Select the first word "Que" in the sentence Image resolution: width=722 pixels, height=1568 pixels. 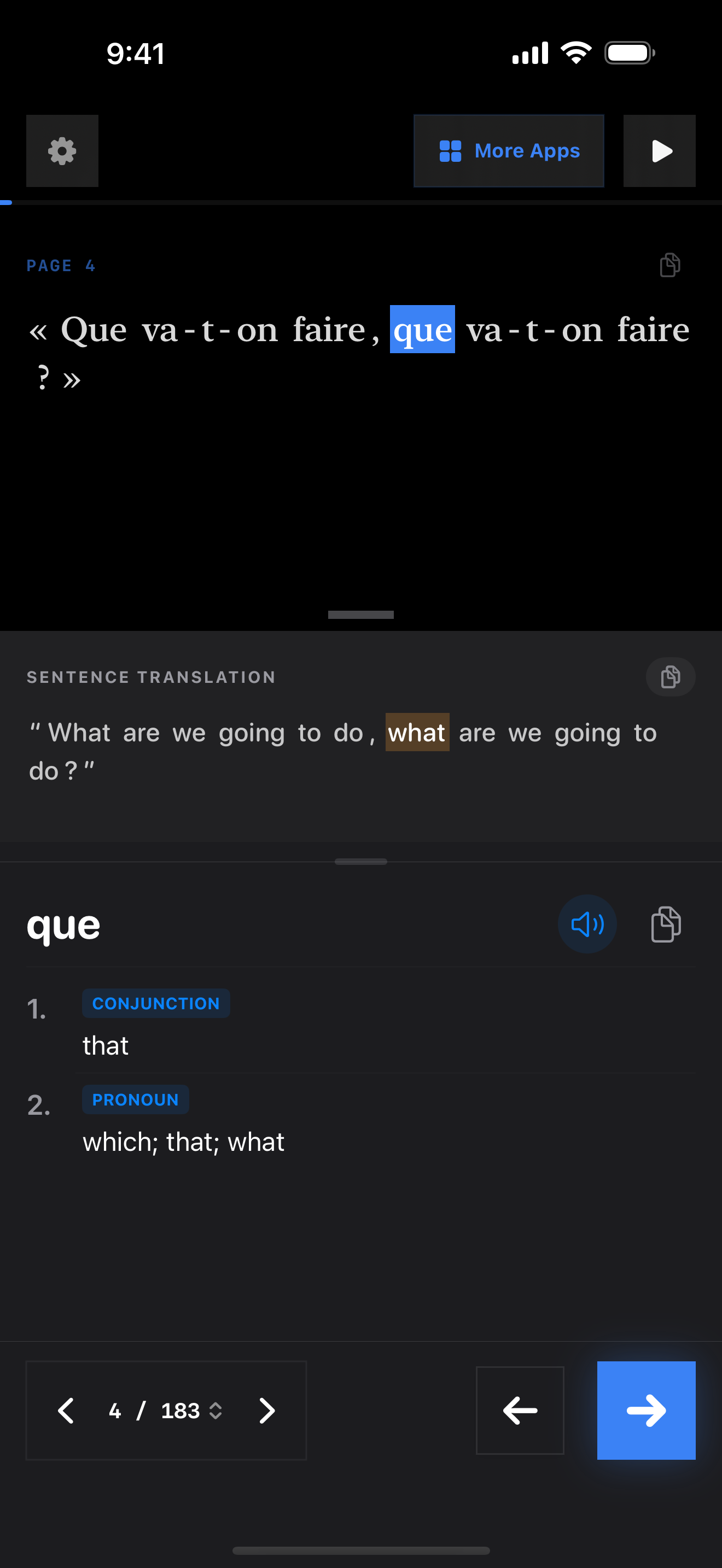[94, 330]
